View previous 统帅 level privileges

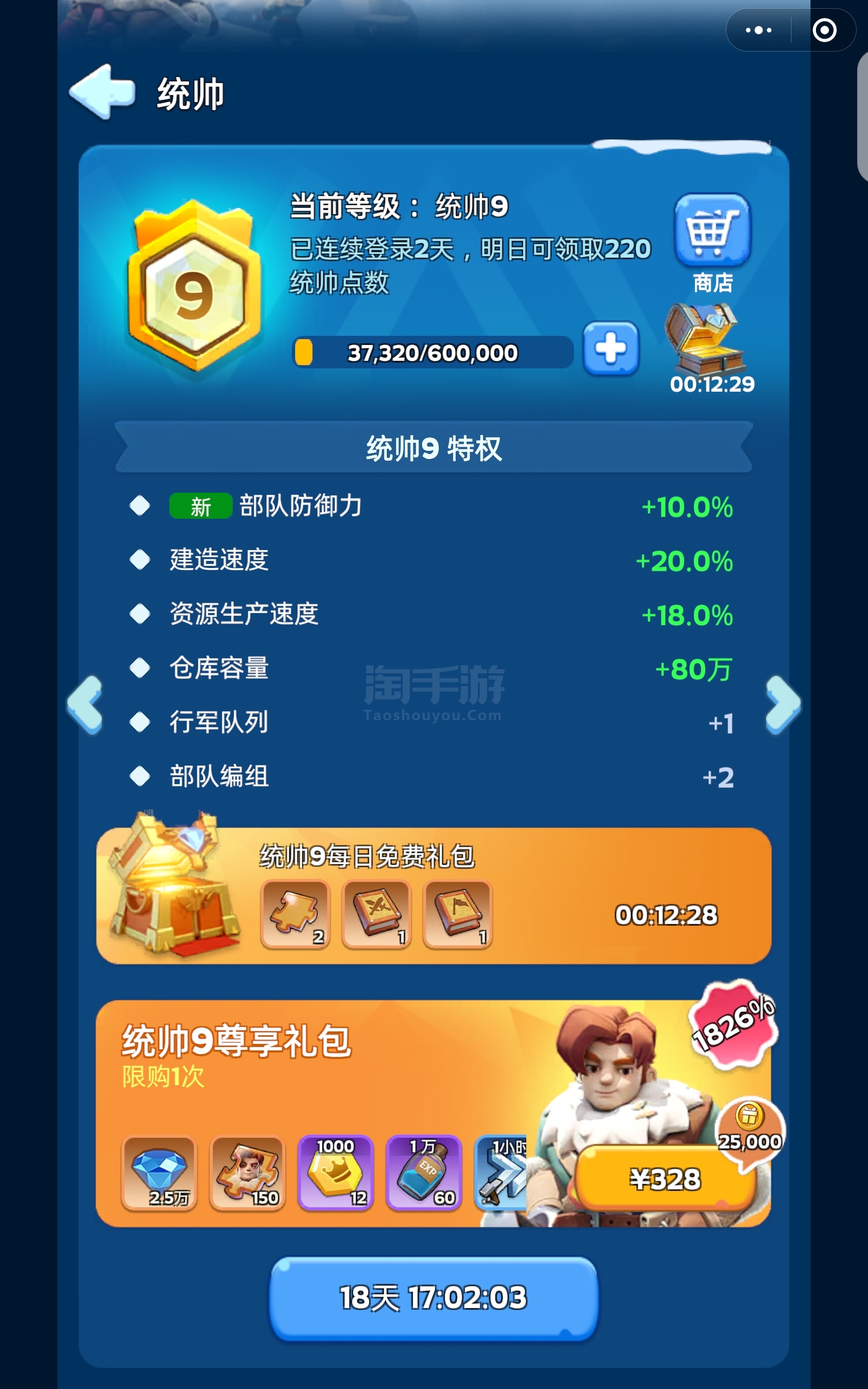coord(85,704)
